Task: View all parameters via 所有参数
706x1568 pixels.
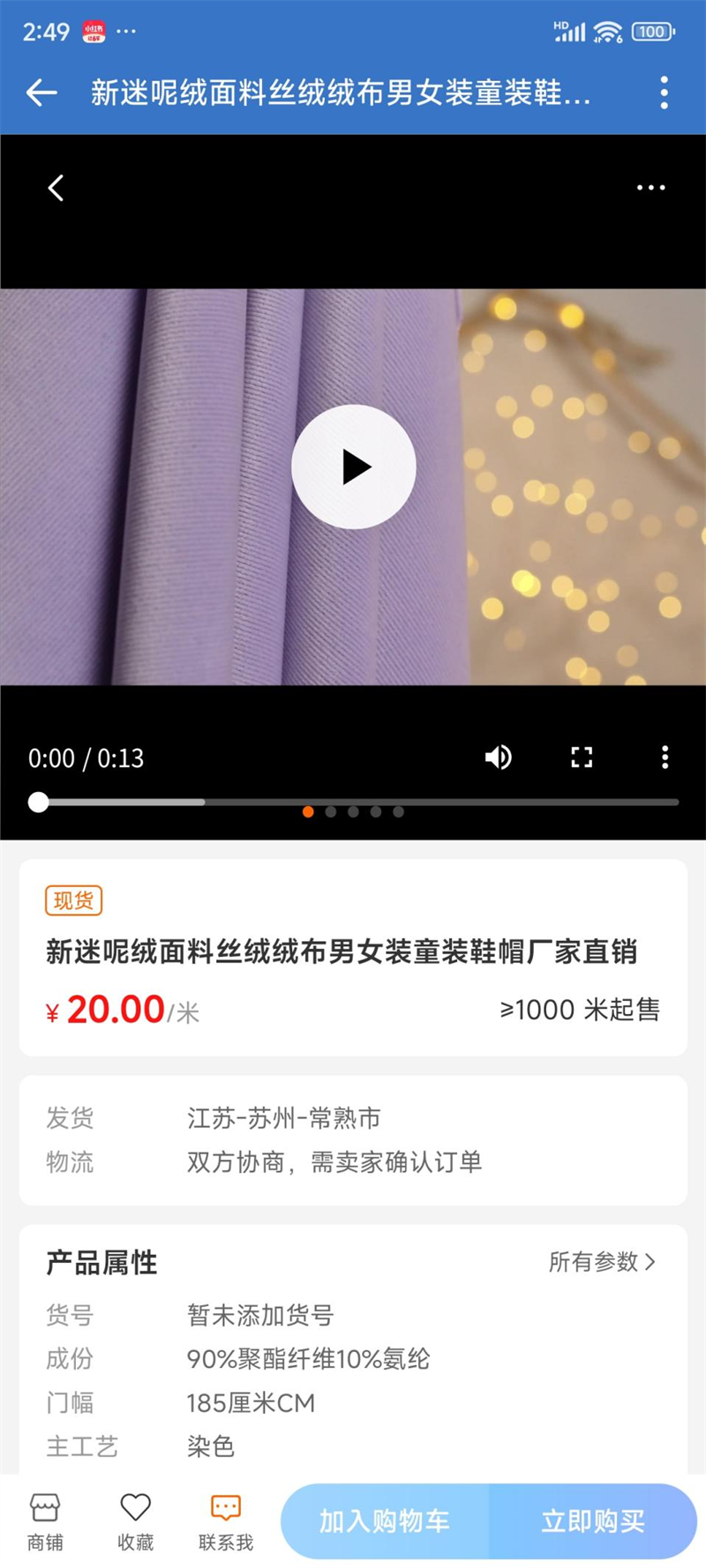Action: pyautogui.click(x=602, y=1262)
